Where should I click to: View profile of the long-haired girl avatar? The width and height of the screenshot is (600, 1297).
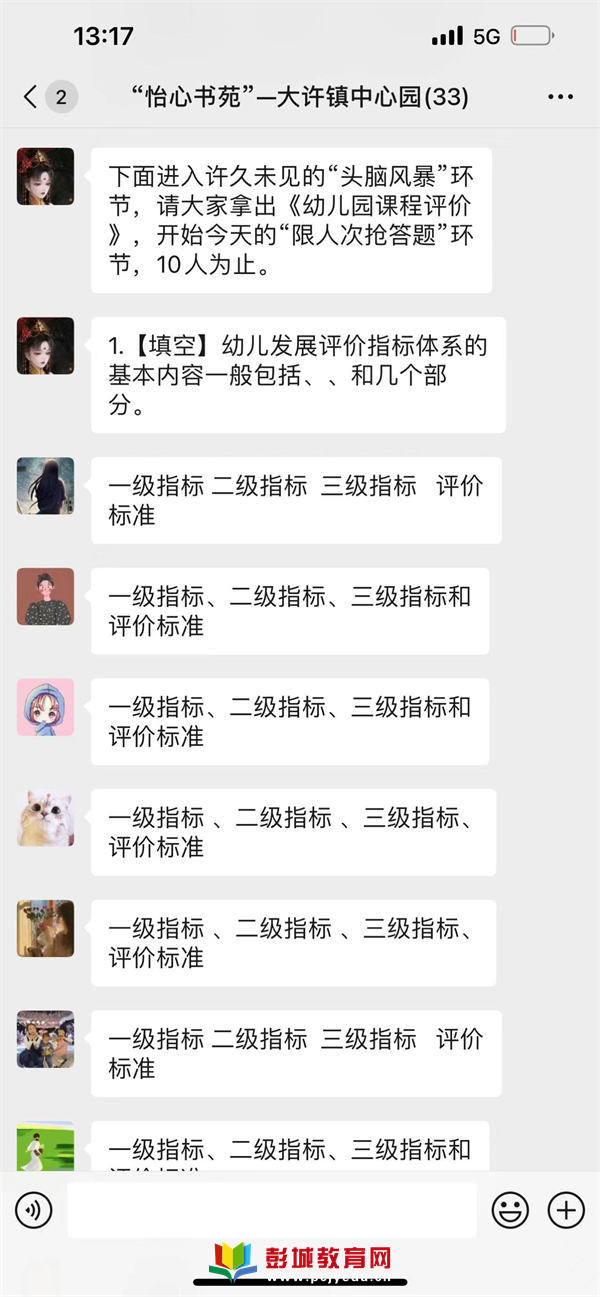tap(45, 486)
